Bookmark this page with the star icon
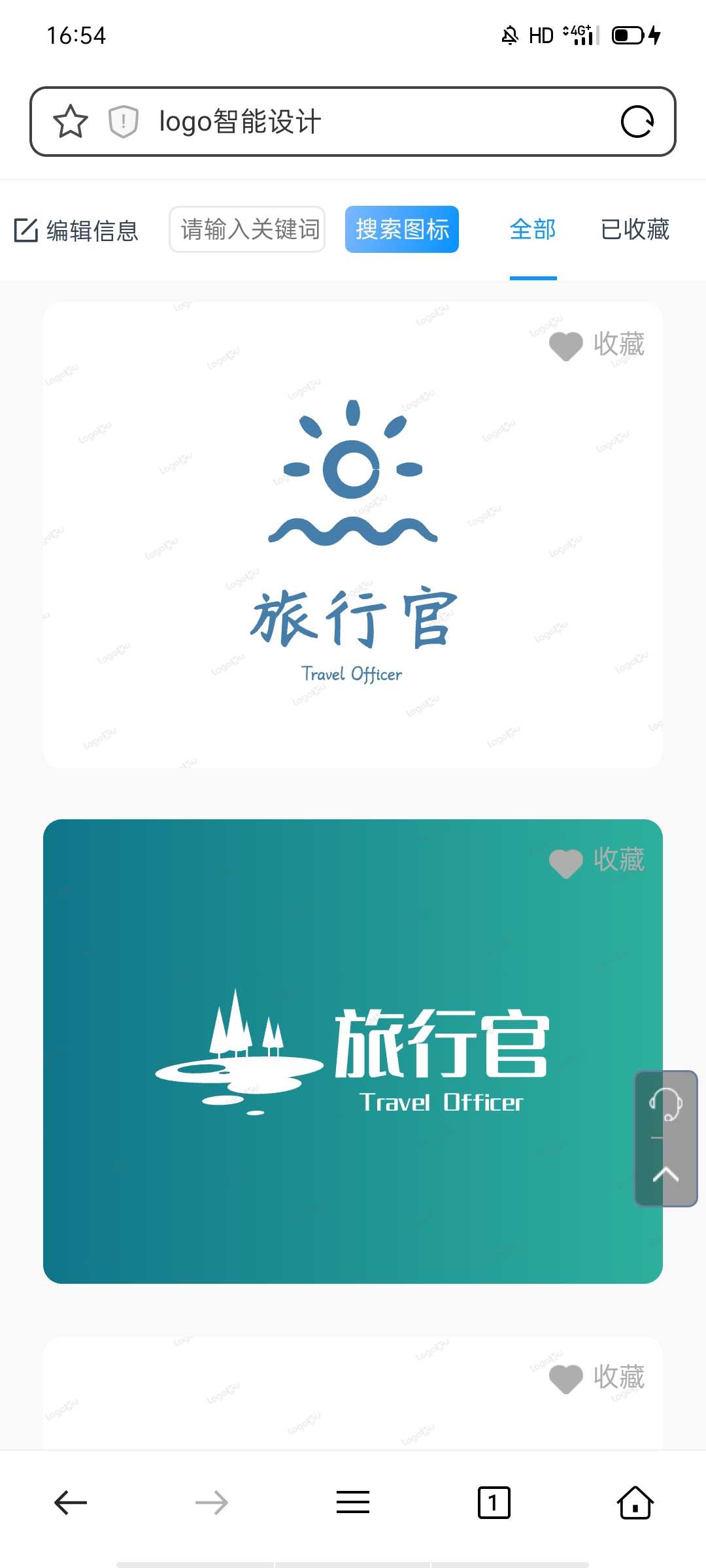This screenshot has height=1568, width=706. pyautogui.click(x=71, y=122)
